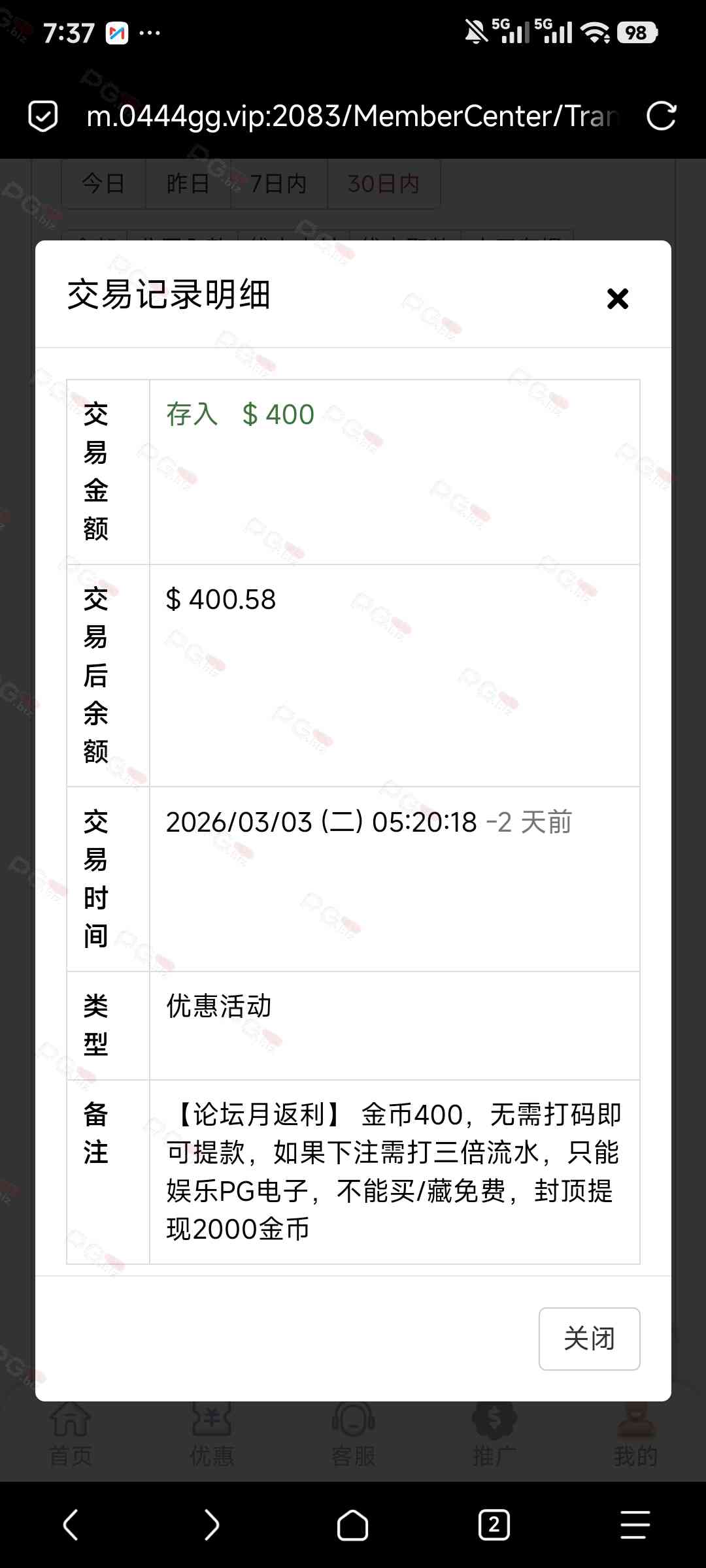The image size is (706, 1568).
Task: Close the transaction detail dialog with X
Action: click(x=617, y=299)
